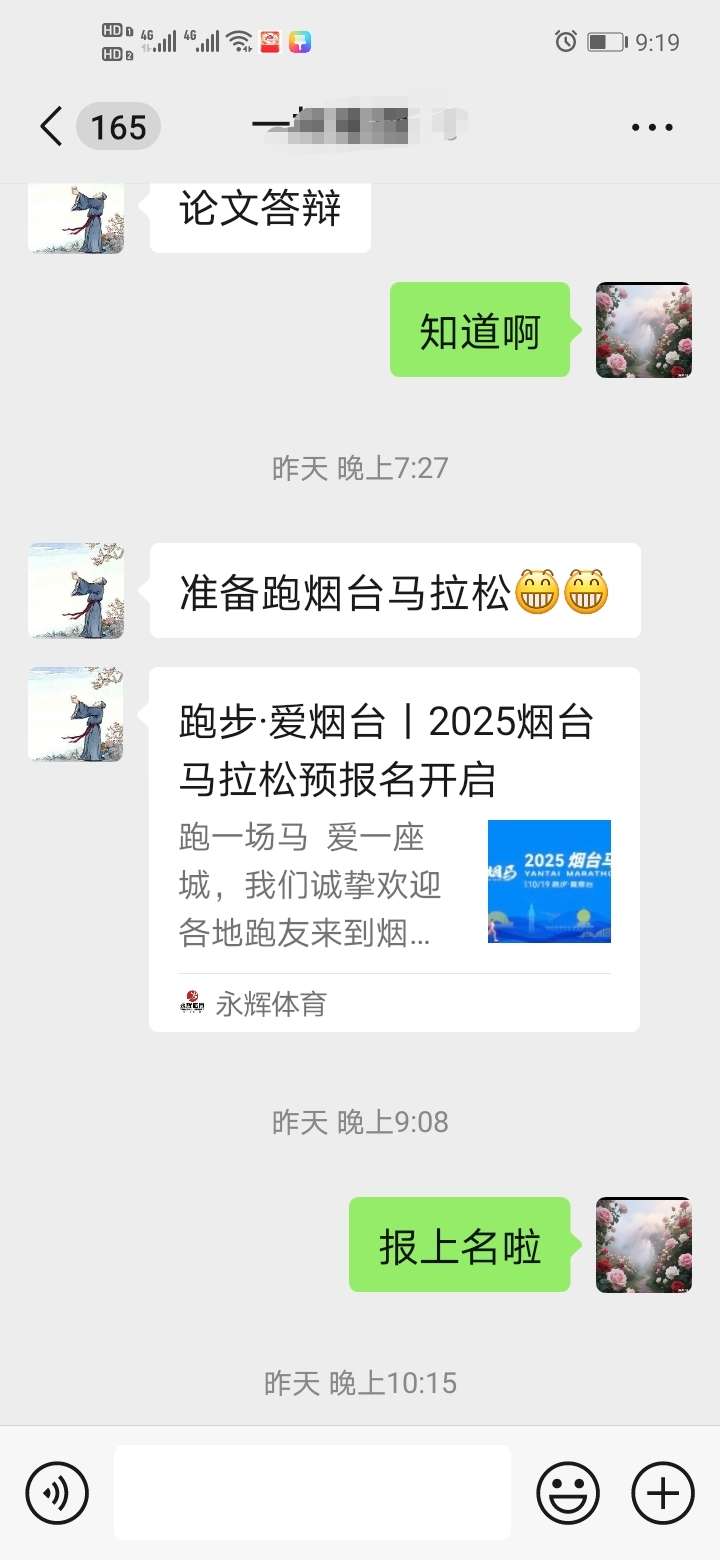The image size is (720, 1560).
Task: Open the chat info overflow menu
Action: [652, 128]
